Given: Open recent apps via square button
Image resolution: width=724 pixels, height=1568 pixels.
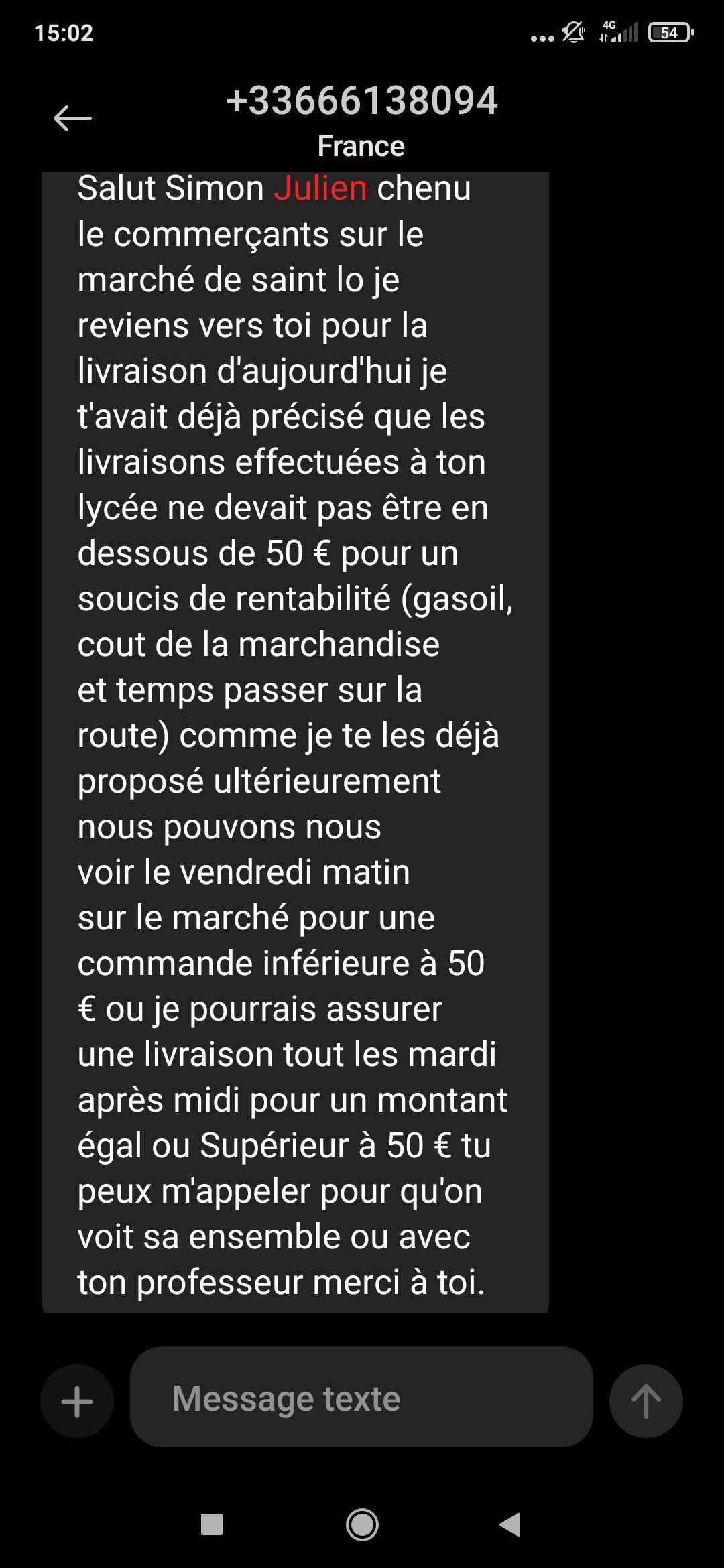Looking at the screenshot, I should pyautogui.click(x=212, y=1524).
